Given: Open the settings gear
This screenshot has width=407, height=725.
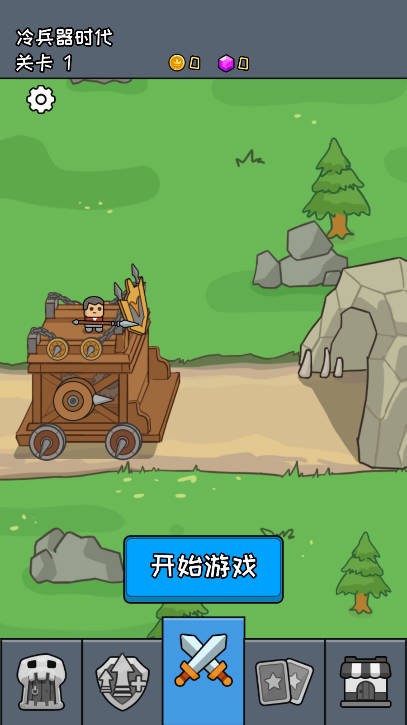Looking at the screenshot, I should tap(41, 99).
